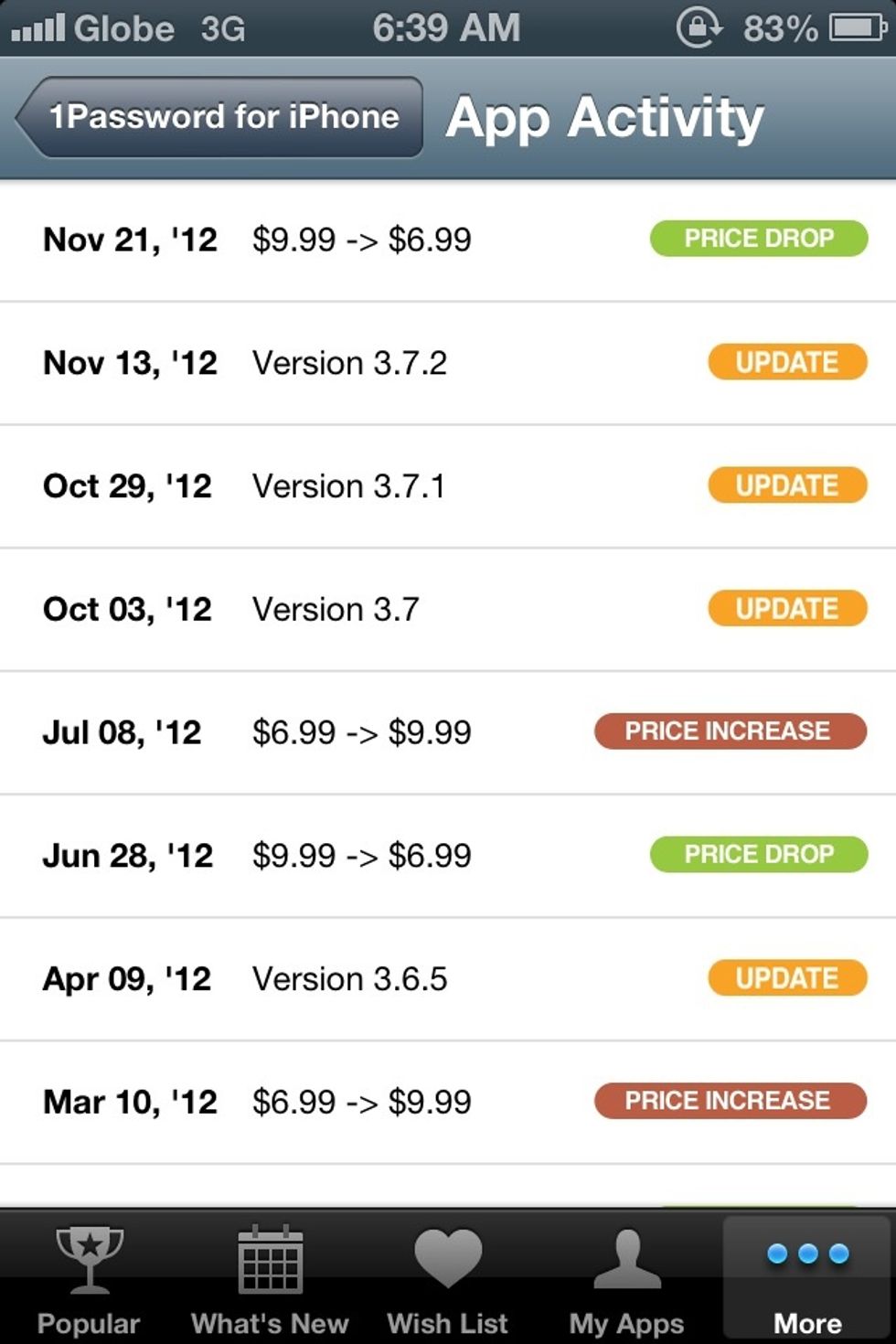Expand the Oct 29 Version 3.7.1 entry

click(448, 485)
